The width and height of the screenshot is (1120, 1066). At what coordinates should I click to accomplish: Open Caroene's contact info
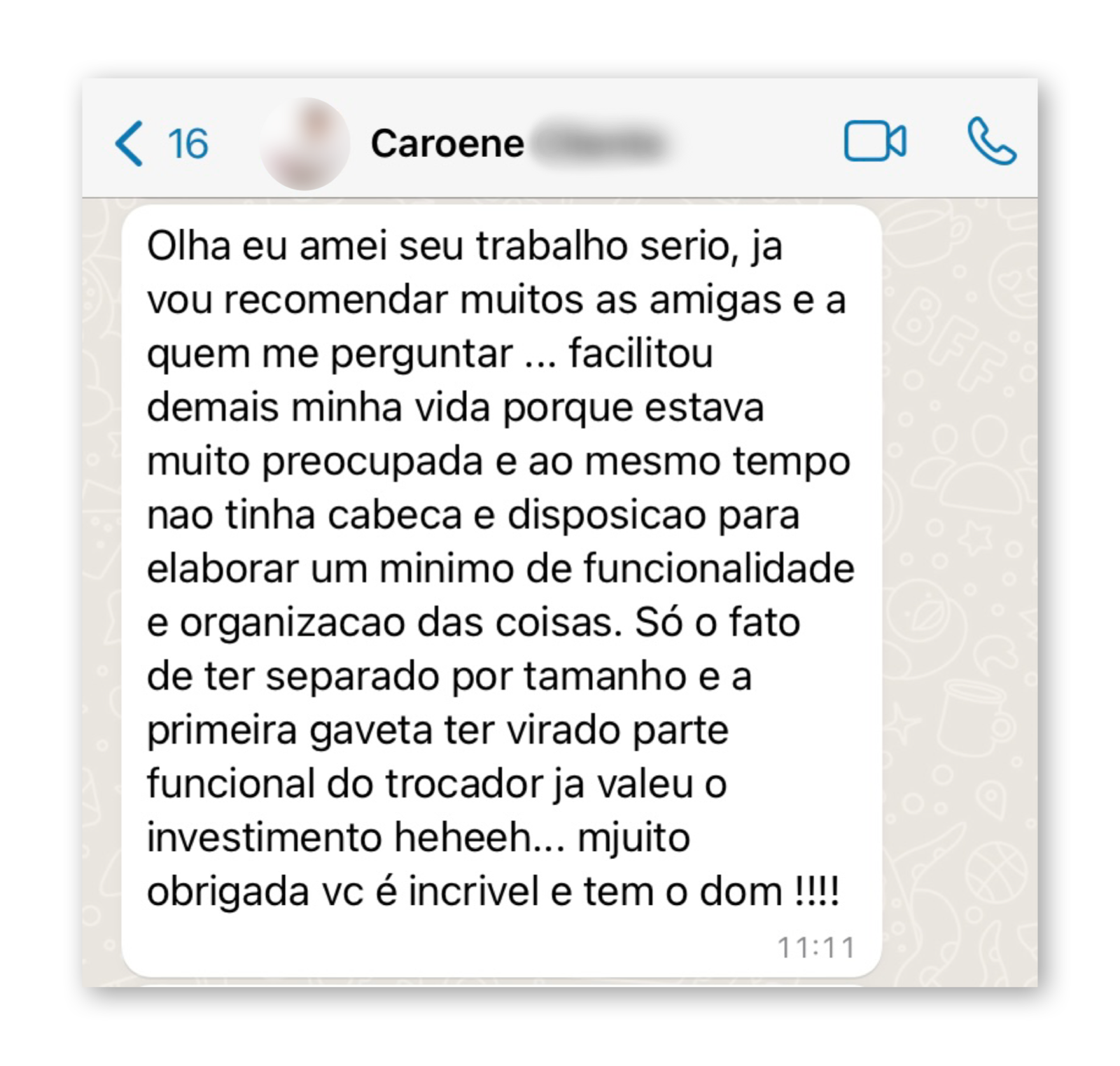pos(448,144)
